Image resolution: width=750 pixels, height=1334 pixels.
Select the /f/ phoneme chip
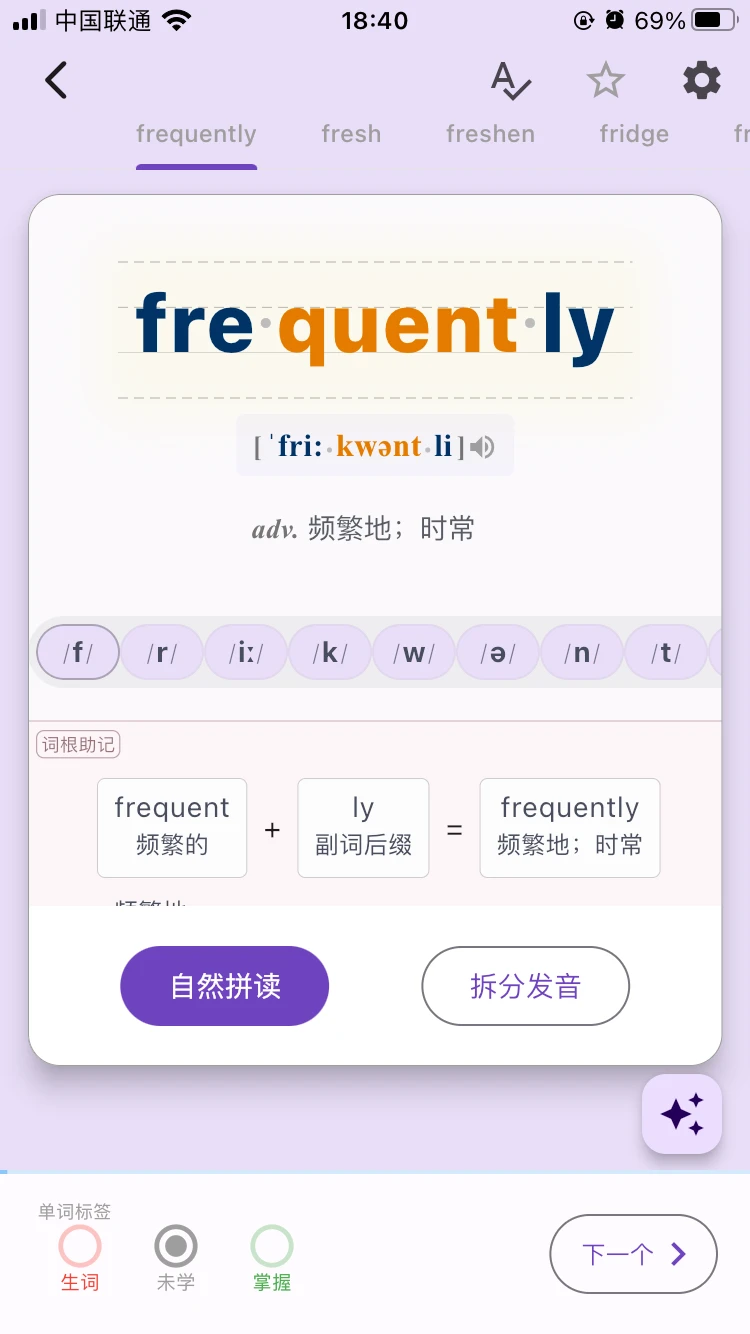pyautogui.click(x=78, y=653)
